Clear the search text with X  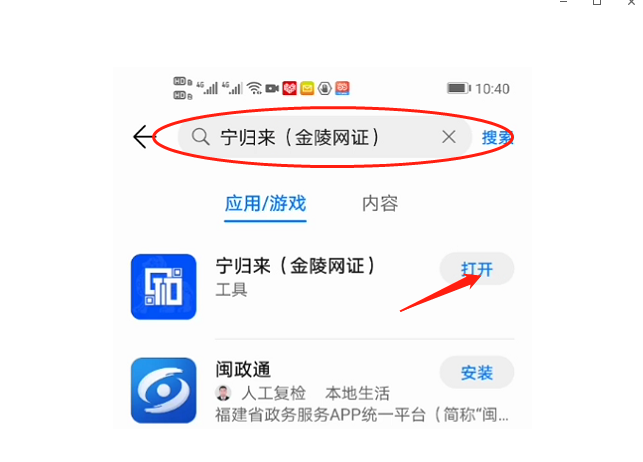449,137
